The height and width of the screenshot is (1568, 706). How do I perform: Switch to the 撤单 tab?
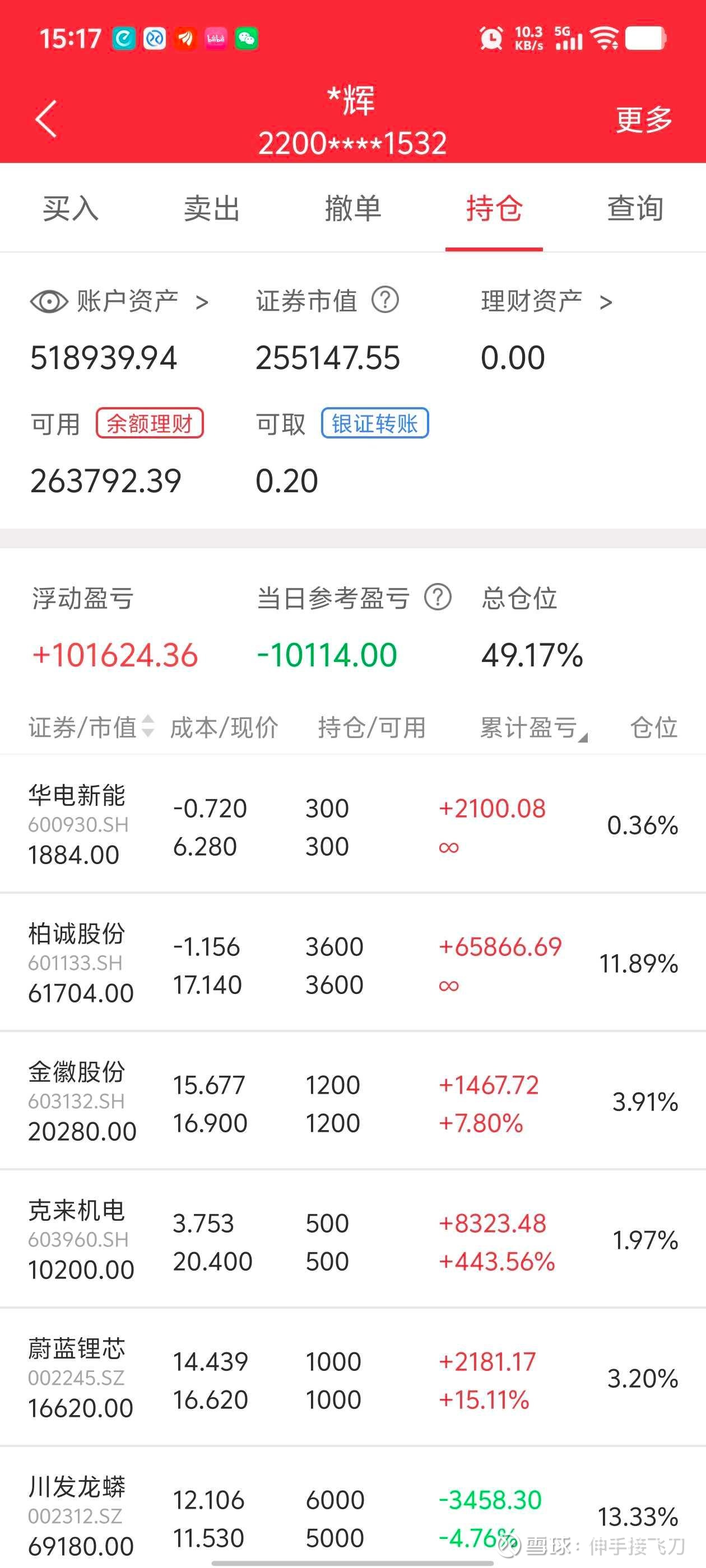[352, 209]
